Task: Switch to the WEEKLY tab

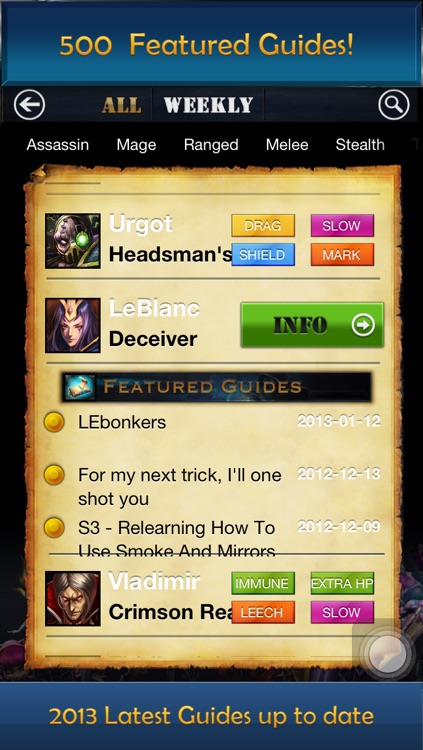Action: tap(208, 105)
